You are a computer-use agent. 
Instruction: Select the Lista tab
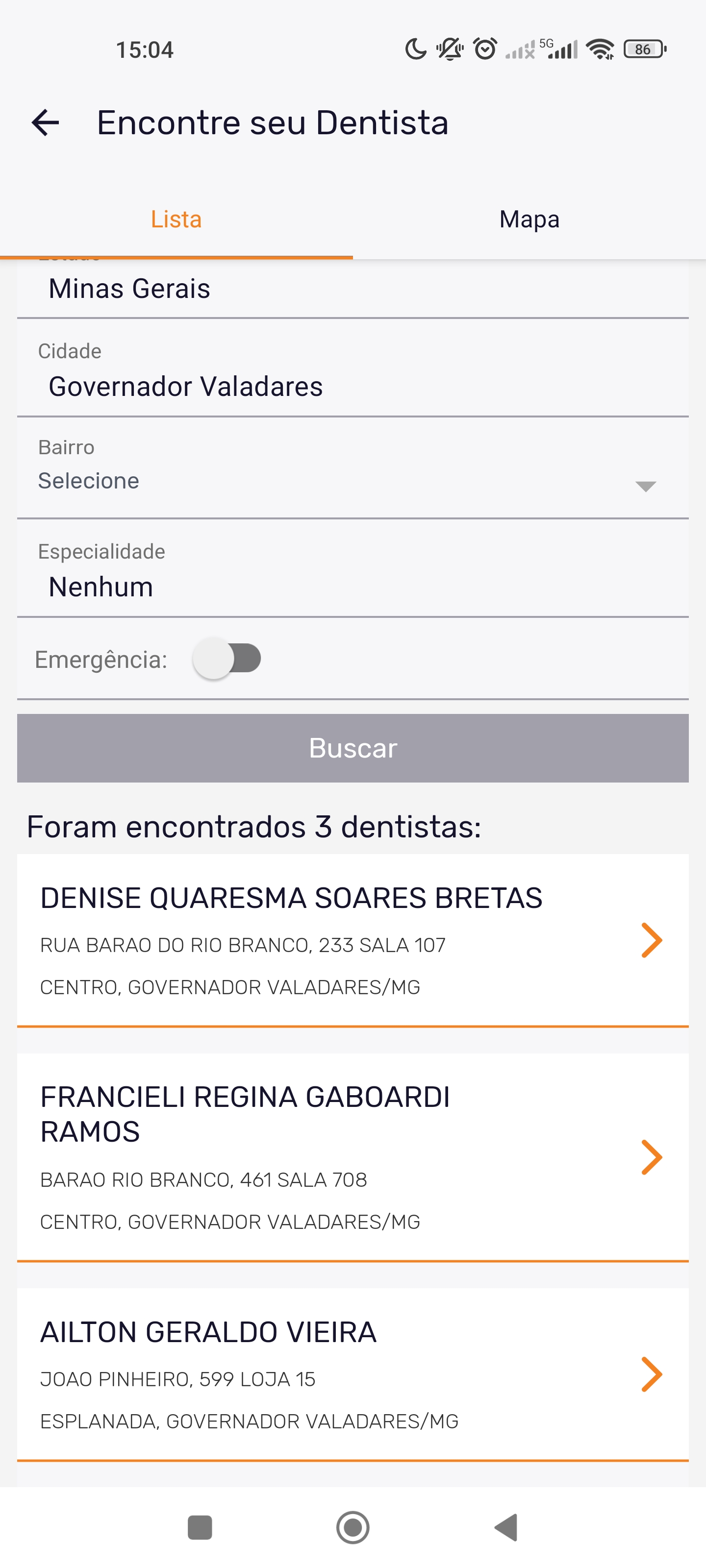(176, 219)
